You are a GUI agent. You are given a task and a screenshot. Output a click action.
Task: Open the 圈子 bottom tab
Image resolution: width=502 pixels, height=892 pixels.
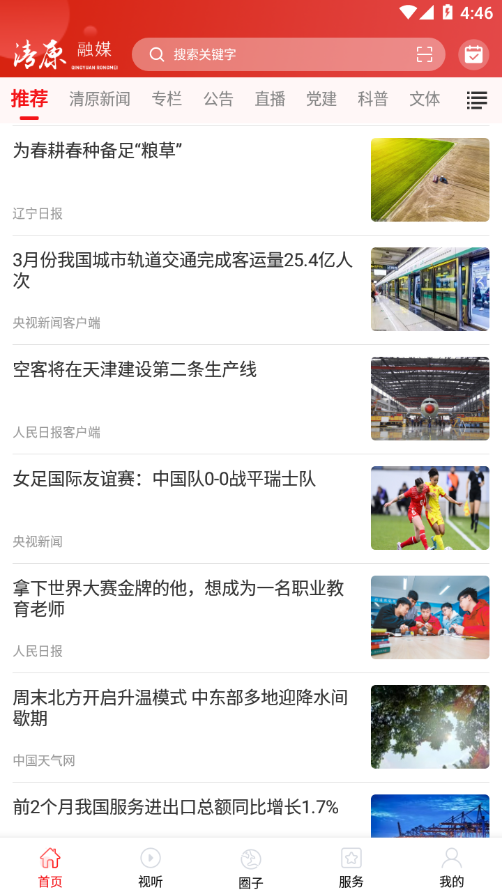pyautogui.click(x=250, y=868)
